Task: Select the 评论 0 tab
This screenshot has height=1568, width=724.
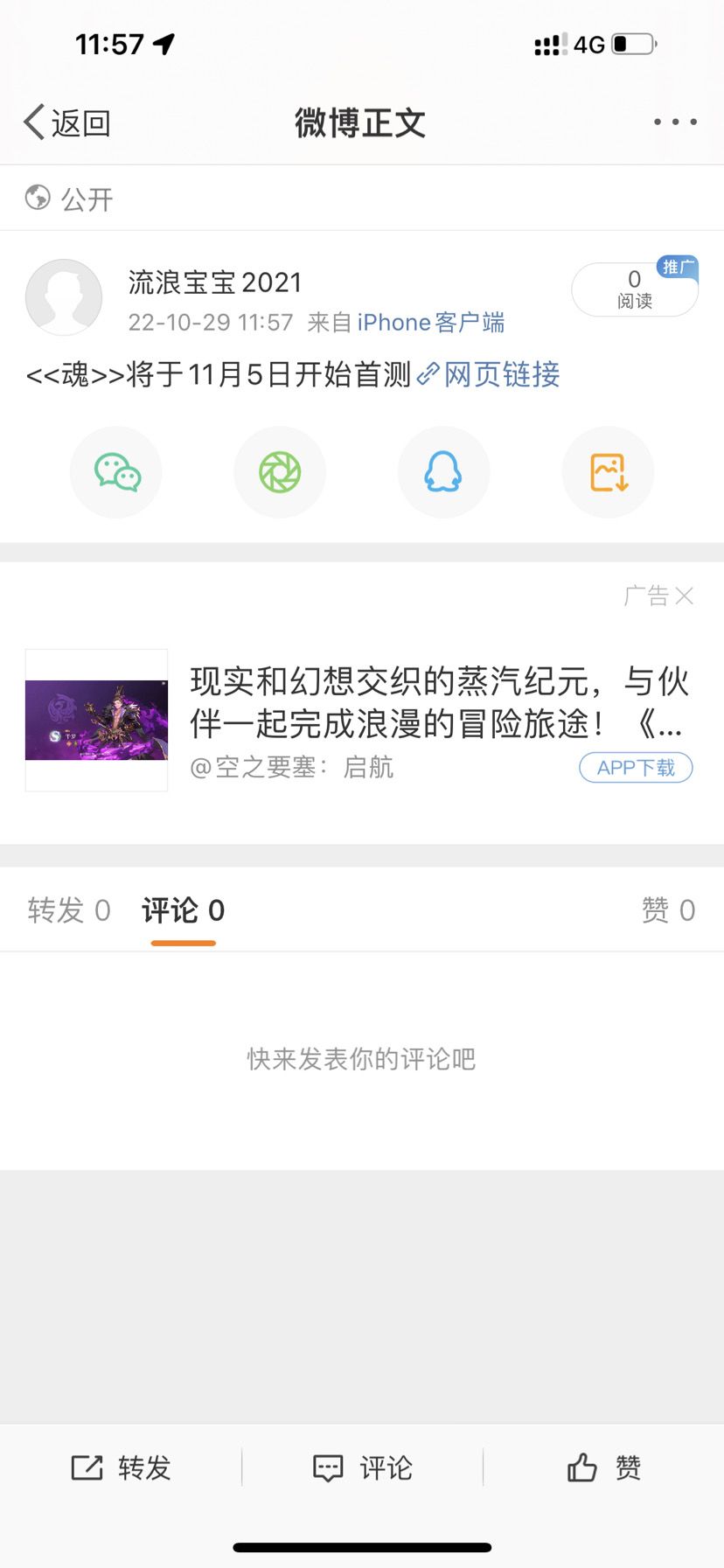Action: tap(183, 910)
